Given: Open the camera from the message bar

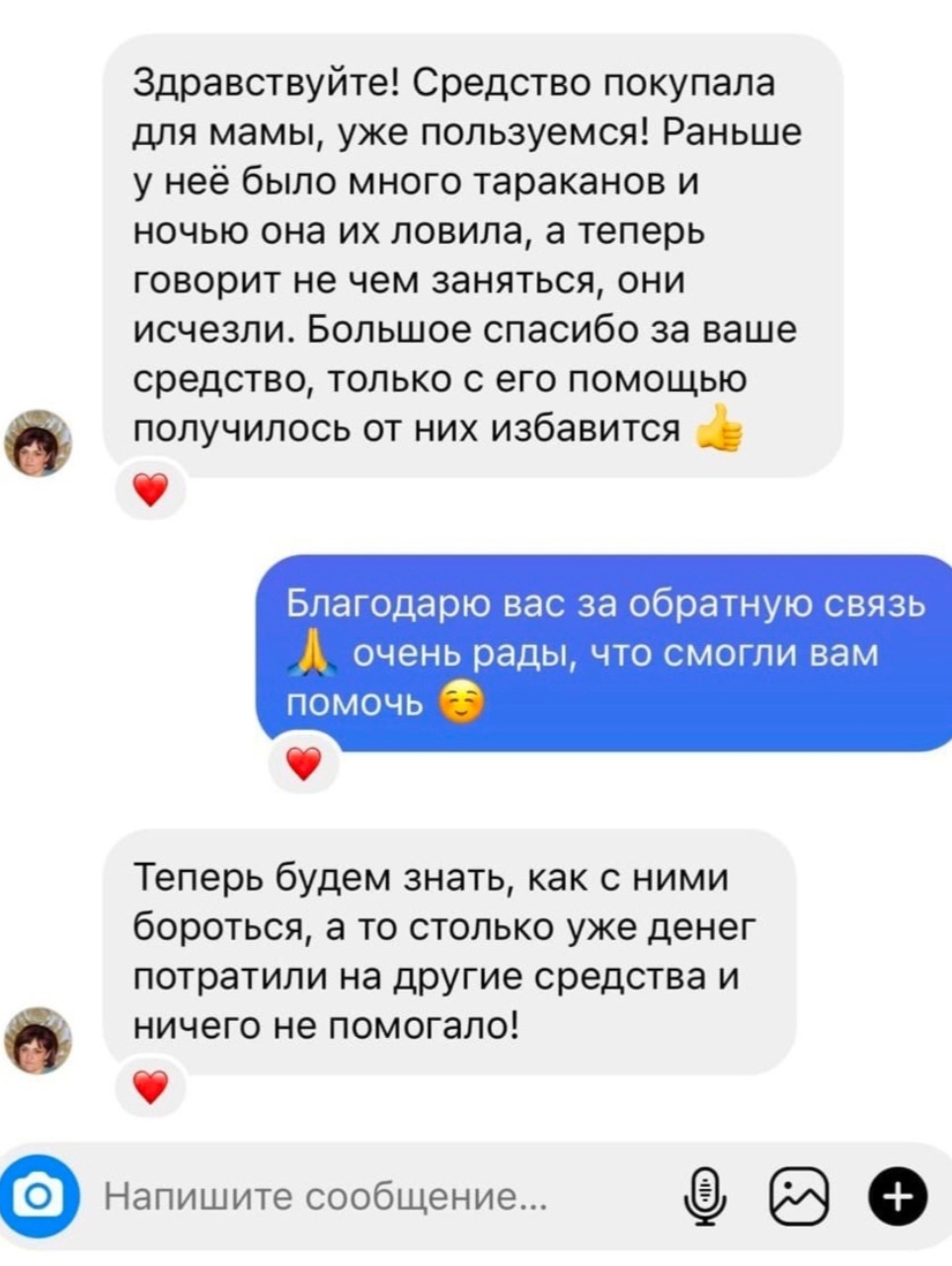Looking at the screenshot, I should pos(40,1197).
